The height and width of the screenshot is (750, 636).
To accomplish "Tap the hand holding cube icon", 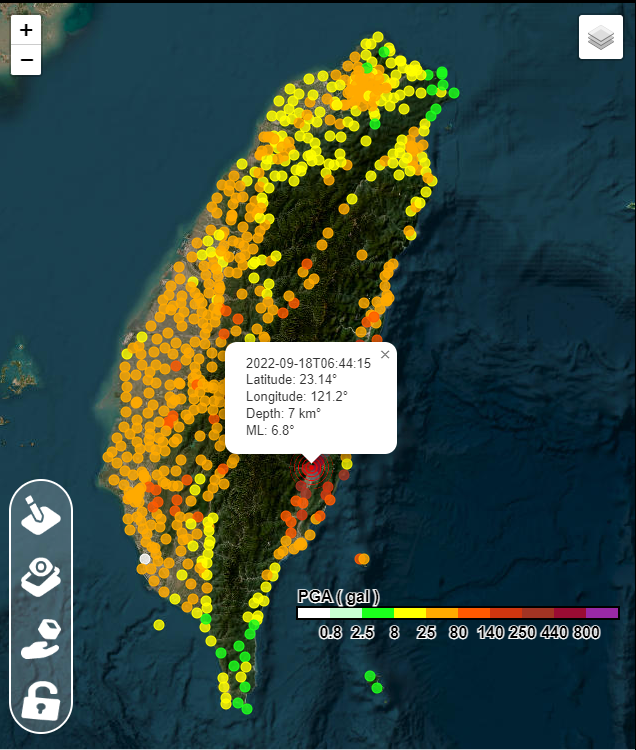I will tap(41, 640).
